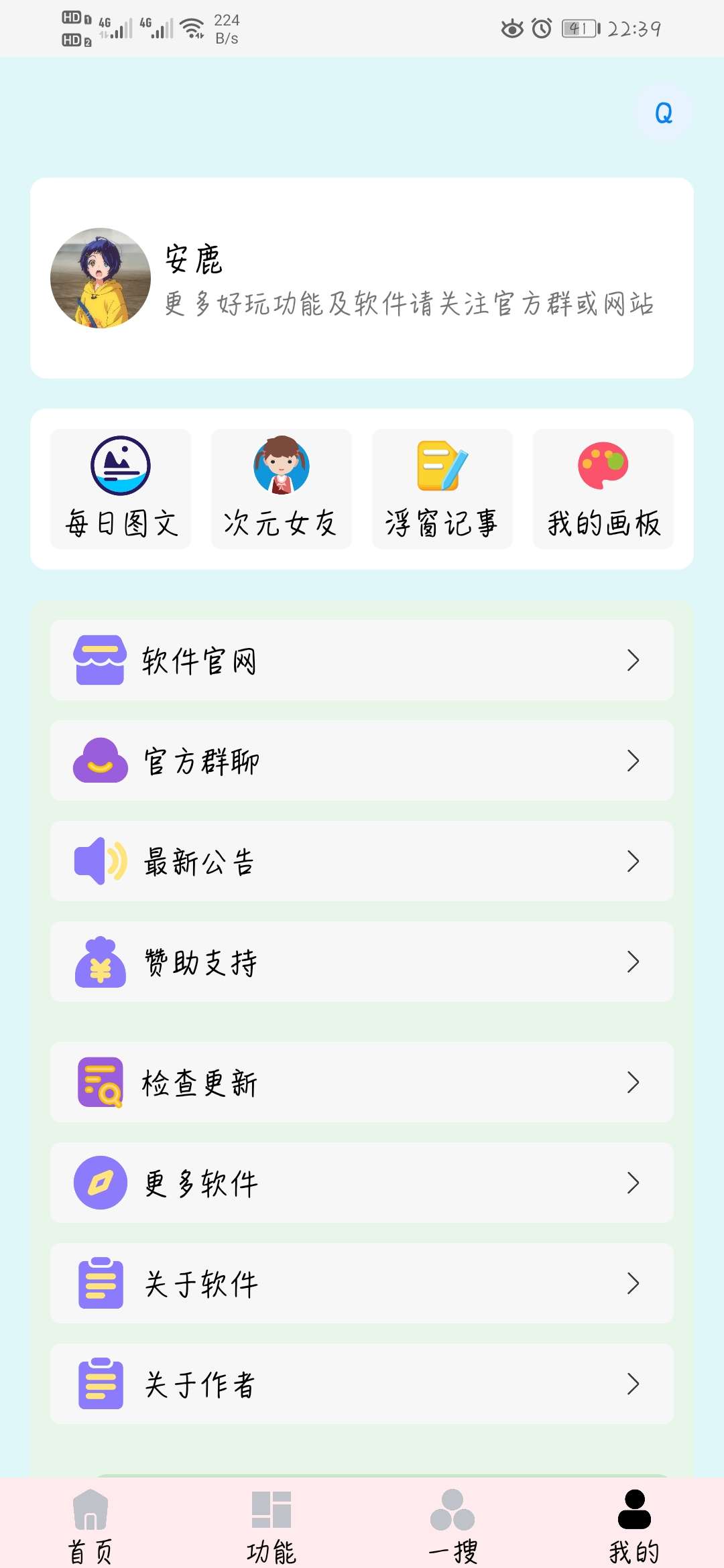Launch 次元女友 feature

[x=282, y=489]
